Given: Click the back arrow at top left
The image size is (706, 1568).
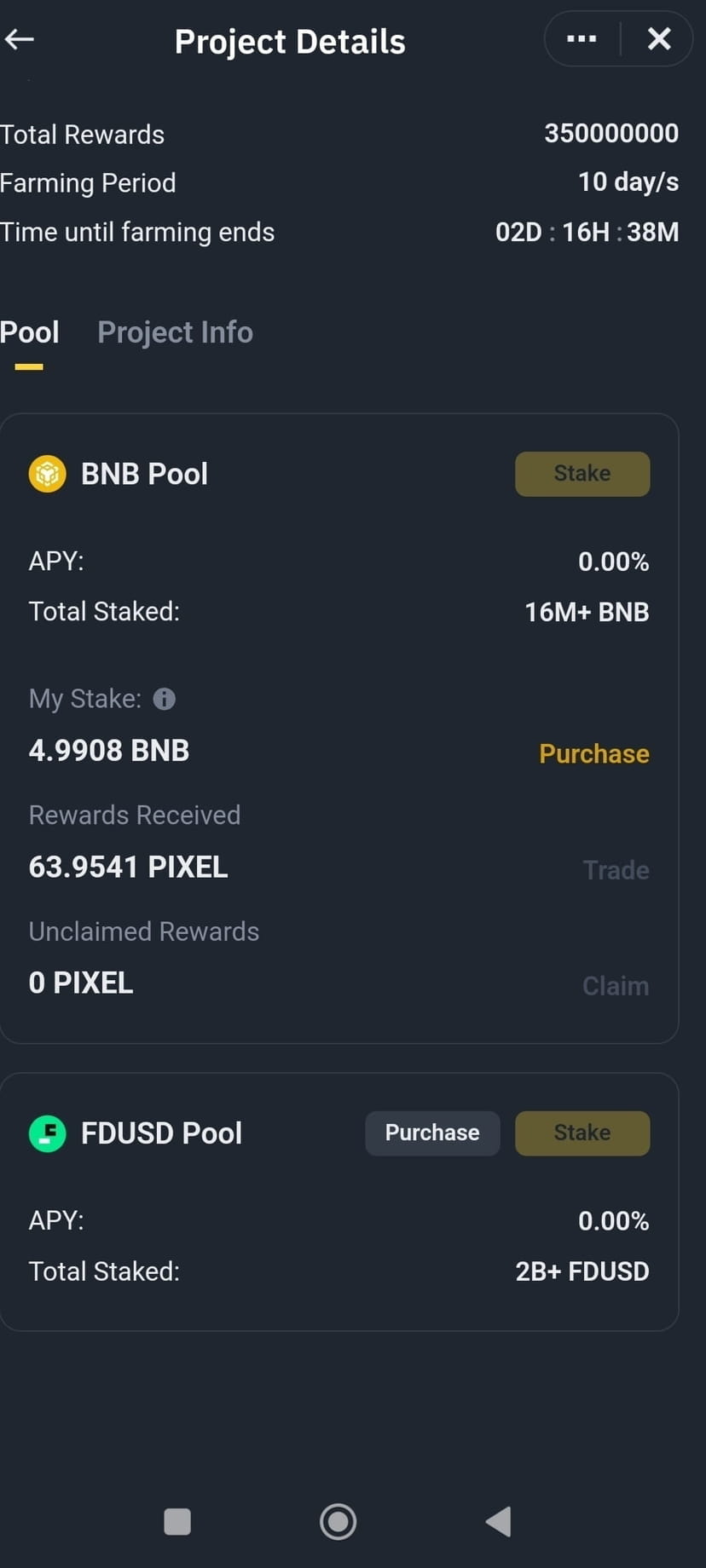Looking at the screenshot, I should point(19,38).
